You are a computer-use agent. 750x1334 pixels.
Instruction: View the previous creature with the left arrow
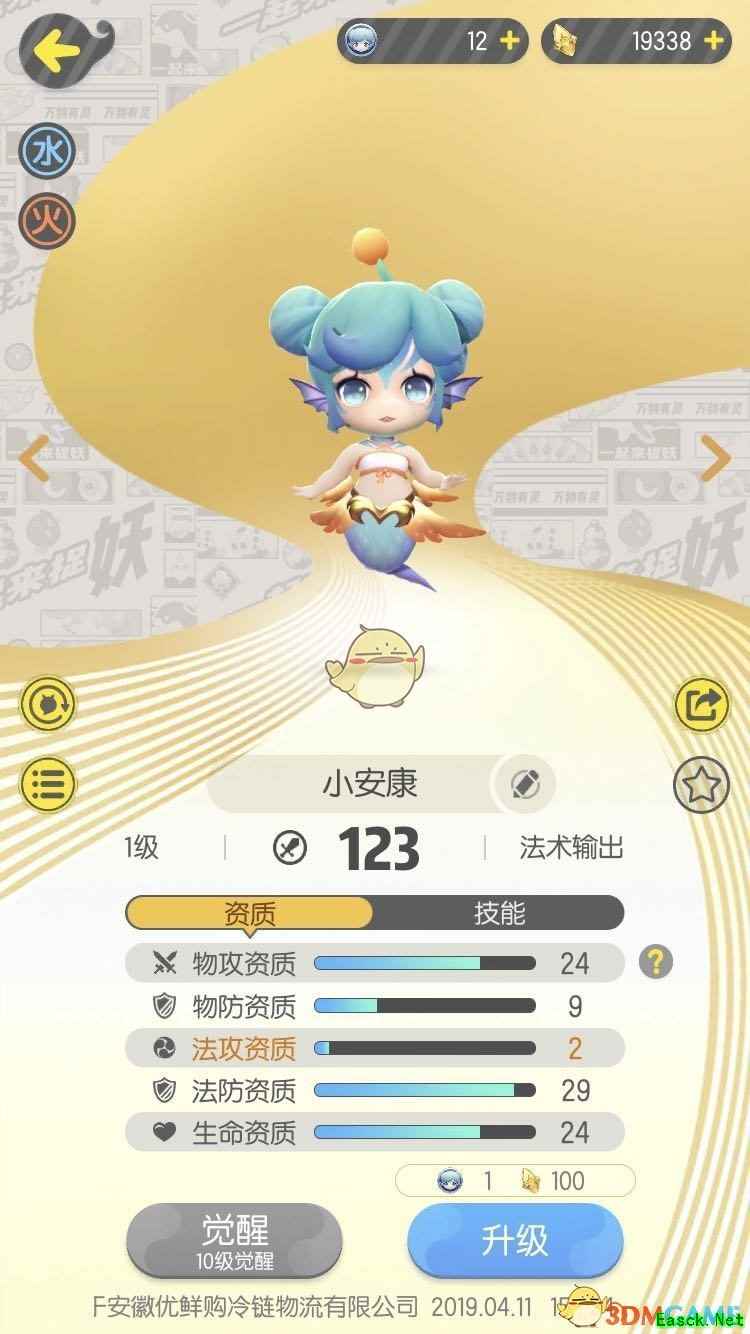33,459
